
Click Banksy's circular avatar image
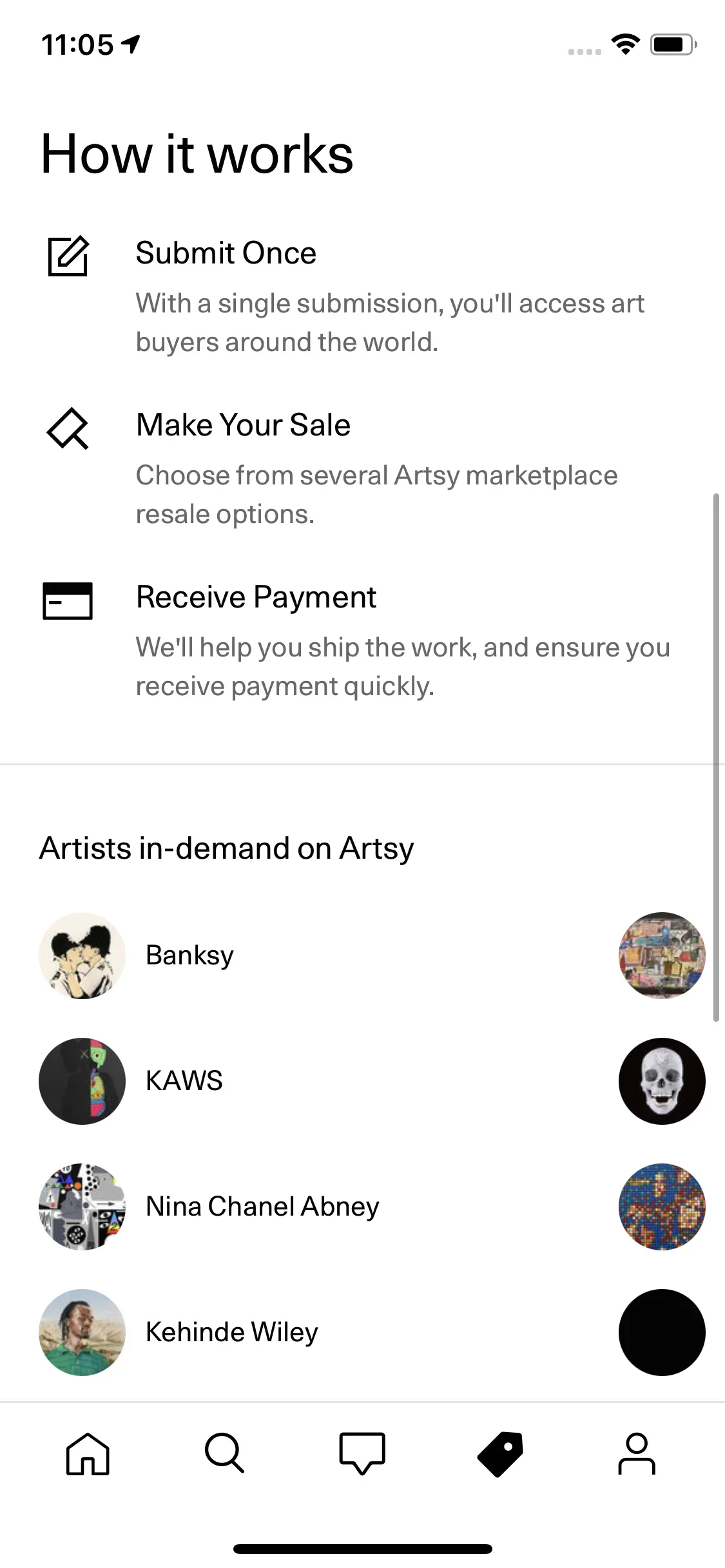(x=82, y=955)
